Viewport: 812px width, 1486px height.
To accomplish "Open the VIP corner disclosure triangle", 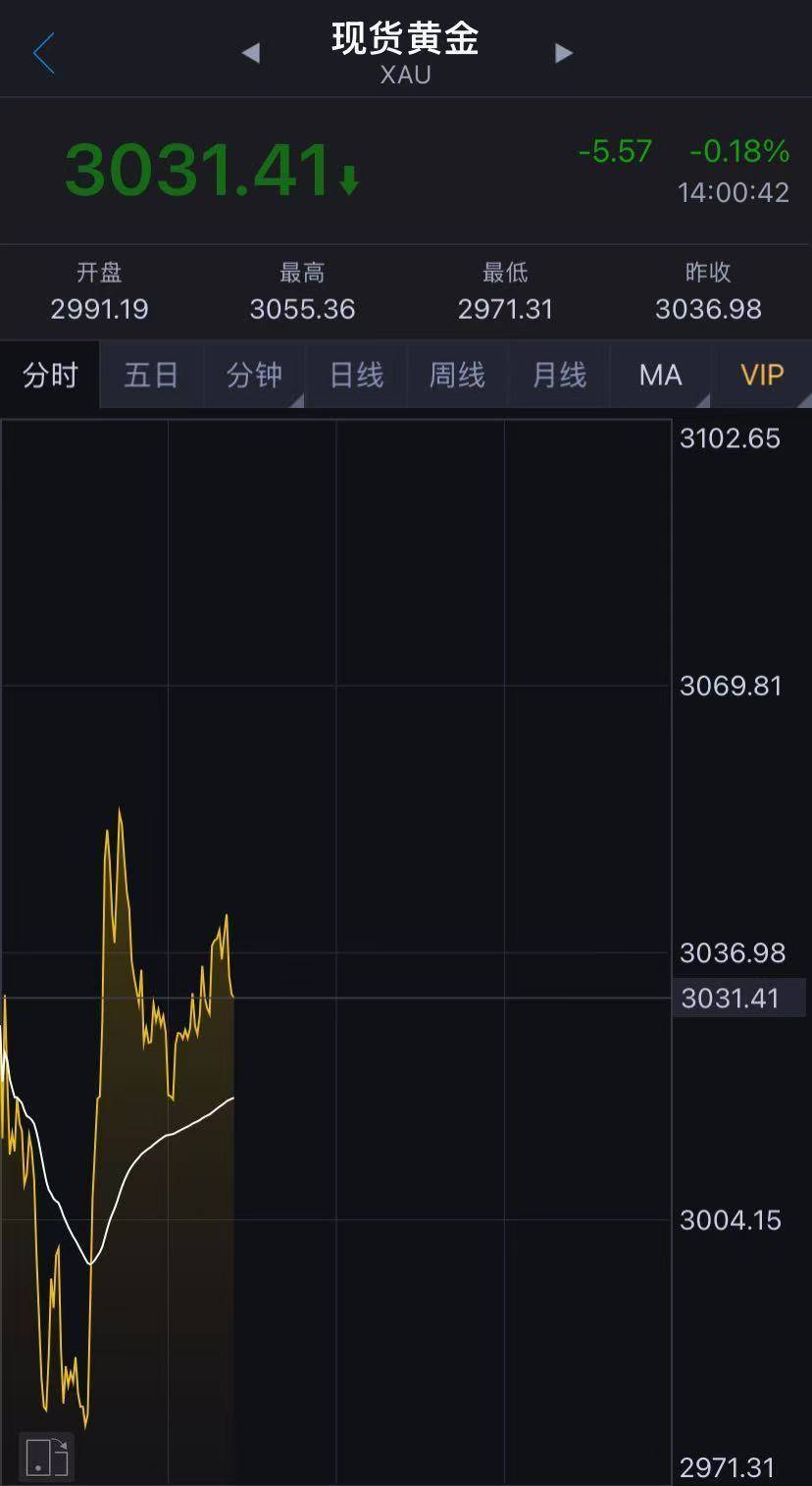I will tap(804, 401).
